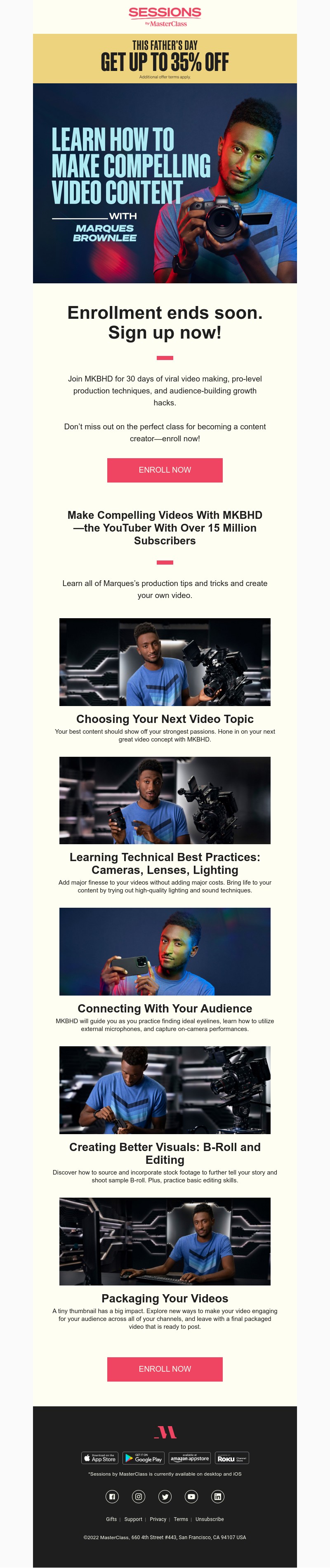Open the Google Play badge
The width and height of the screenshot is (330, 1568).
[143, 1458]
